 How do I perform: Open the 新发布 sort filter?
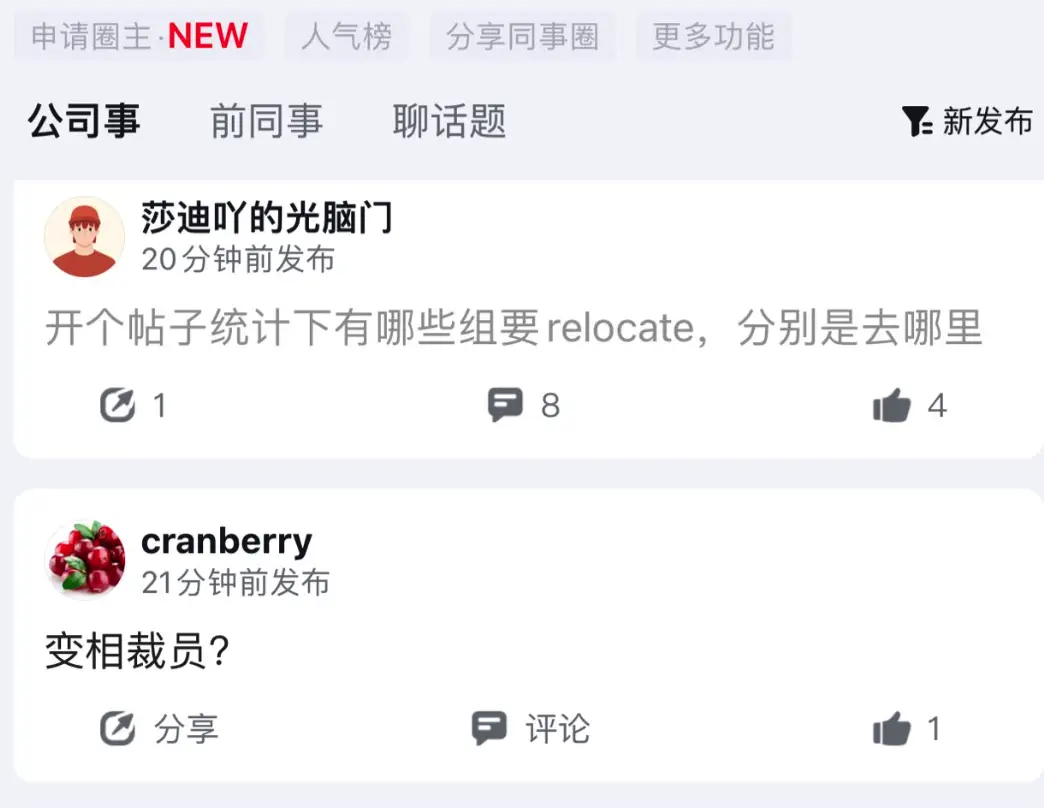coord(967,121)
